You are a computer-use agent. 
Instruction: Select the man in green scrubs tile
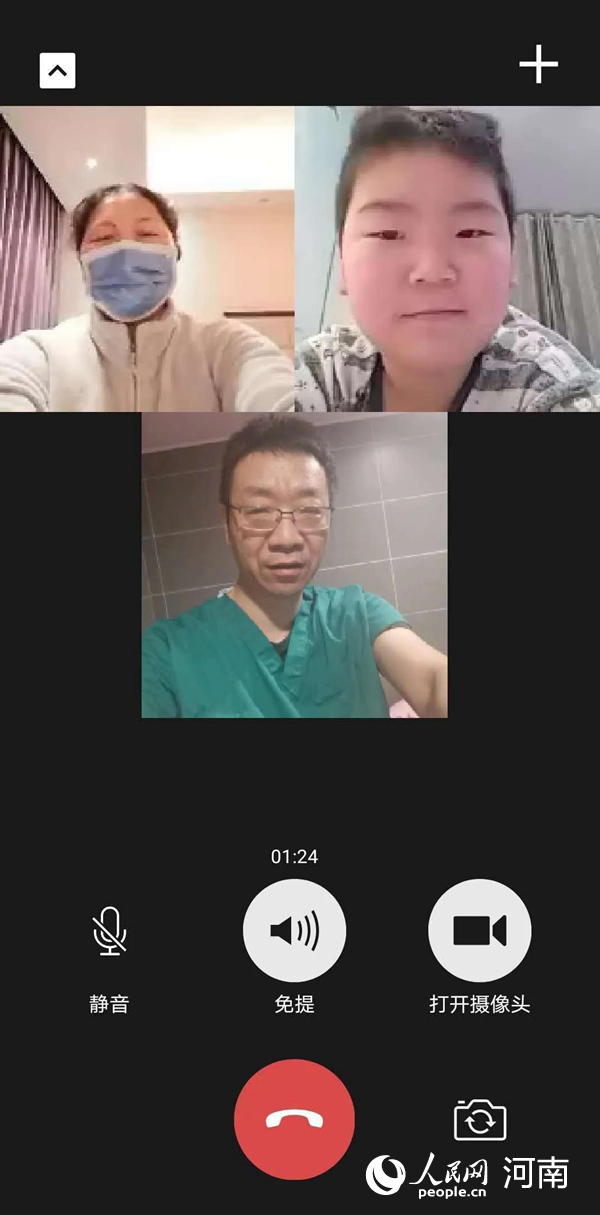294,565
